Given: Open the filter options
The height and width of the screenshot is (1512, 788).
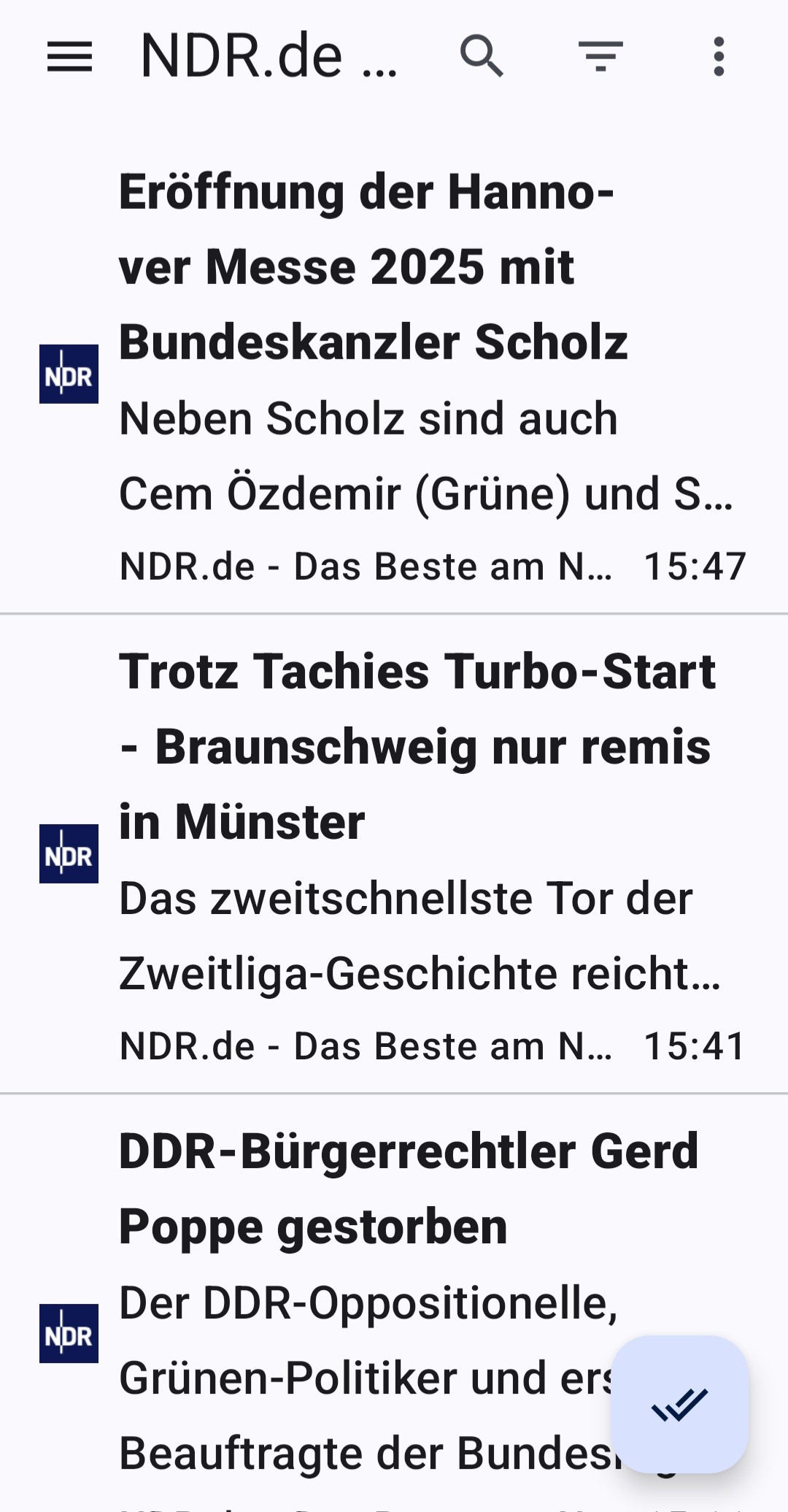Looking at the screenshot, I should (x=600, y=56).
